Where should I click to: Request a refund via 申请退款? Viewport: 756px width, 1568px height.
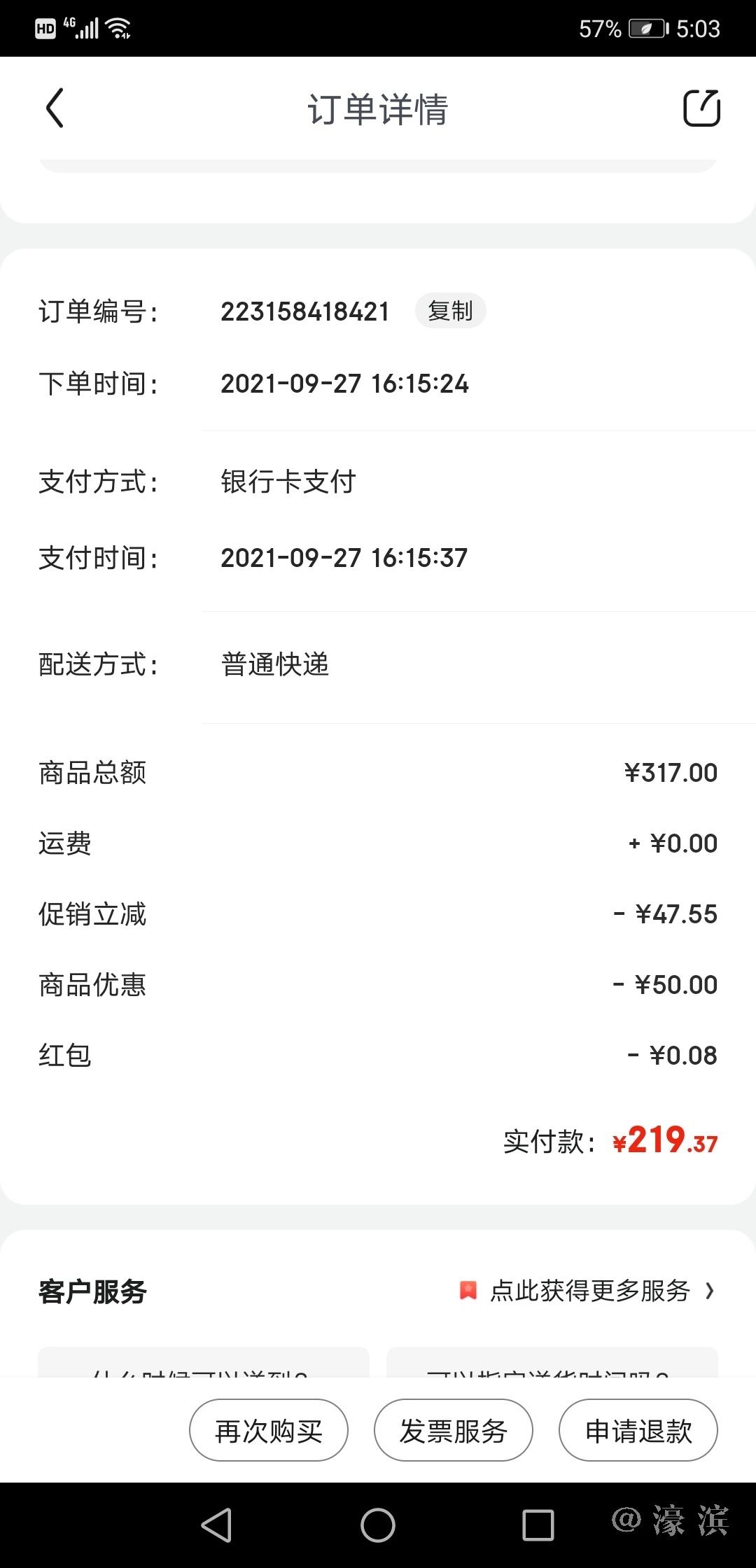(638, 1431)
